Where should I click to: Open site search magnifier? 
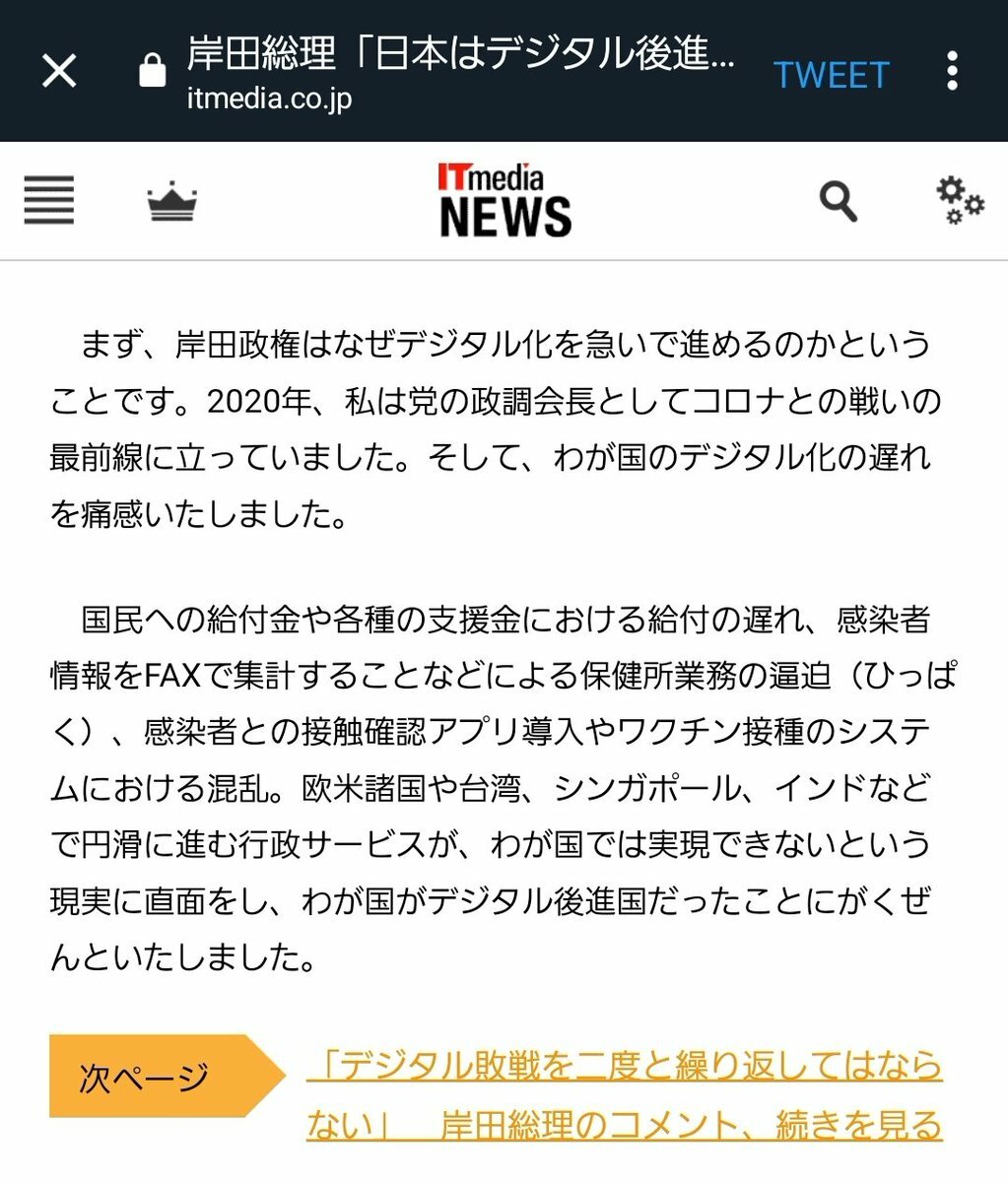[838, 201]
